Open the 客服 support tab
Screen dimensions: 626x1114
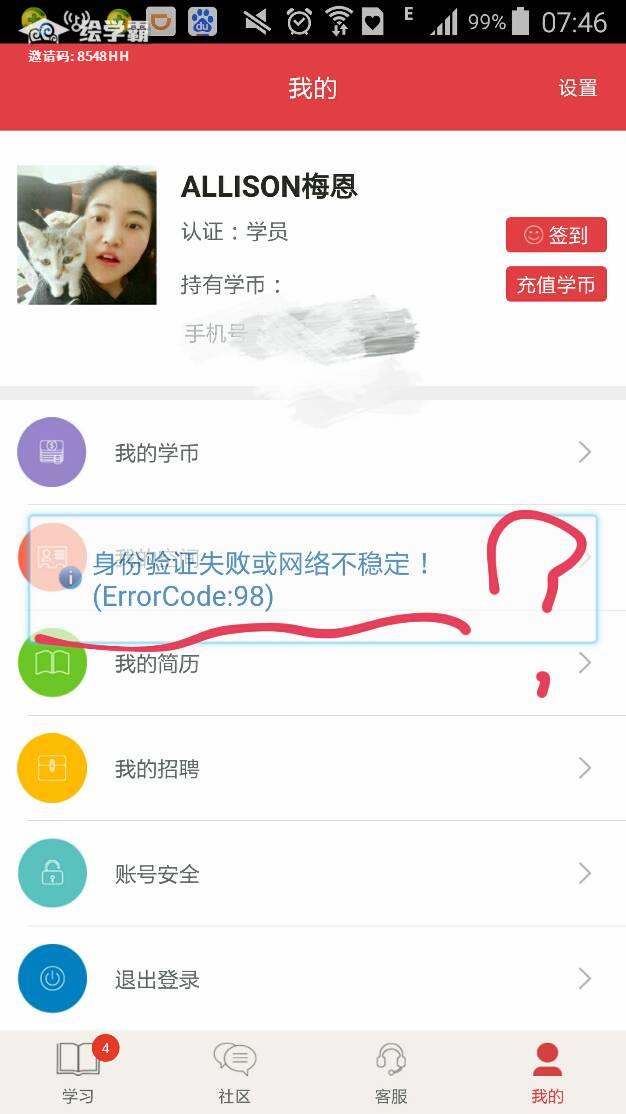[391, 1072]
